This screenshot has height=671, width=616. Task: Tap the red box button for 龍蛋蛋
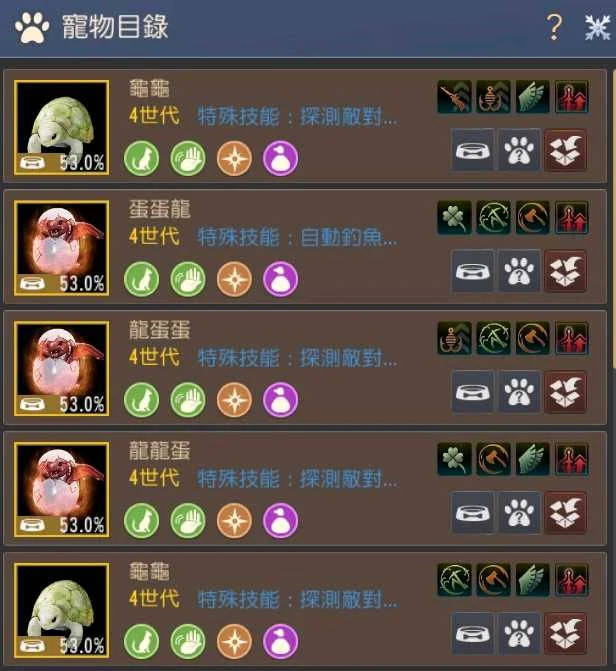pos(565,392)
